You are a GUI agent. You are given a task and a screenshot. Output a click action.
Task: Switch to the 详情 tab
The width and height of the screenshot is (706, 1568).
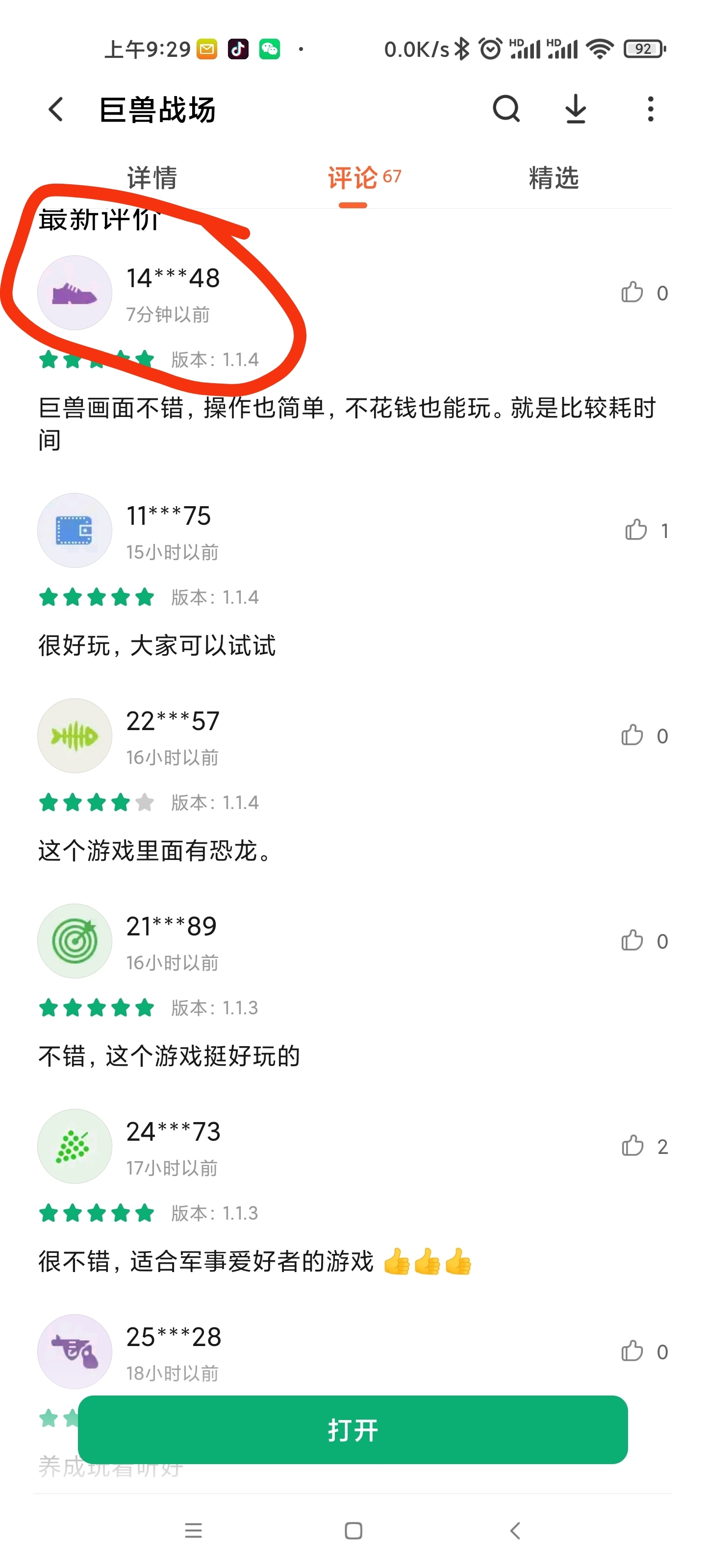point(151,178)
